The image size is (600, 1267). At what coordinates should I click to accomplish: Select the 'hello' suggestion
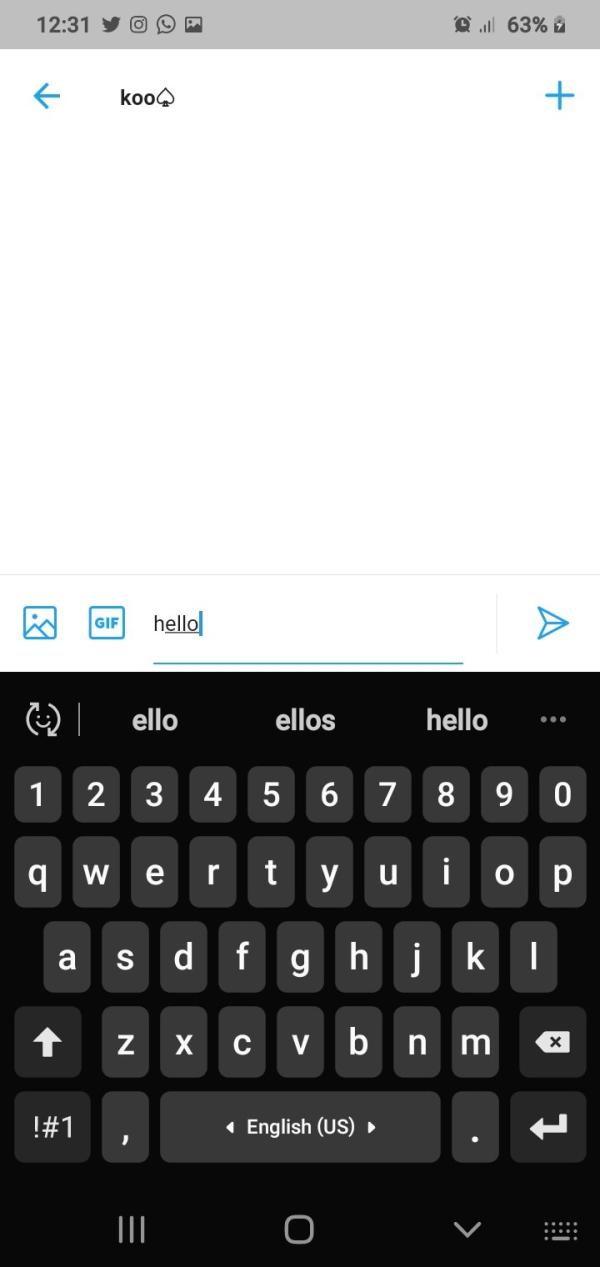click(456, 720)
